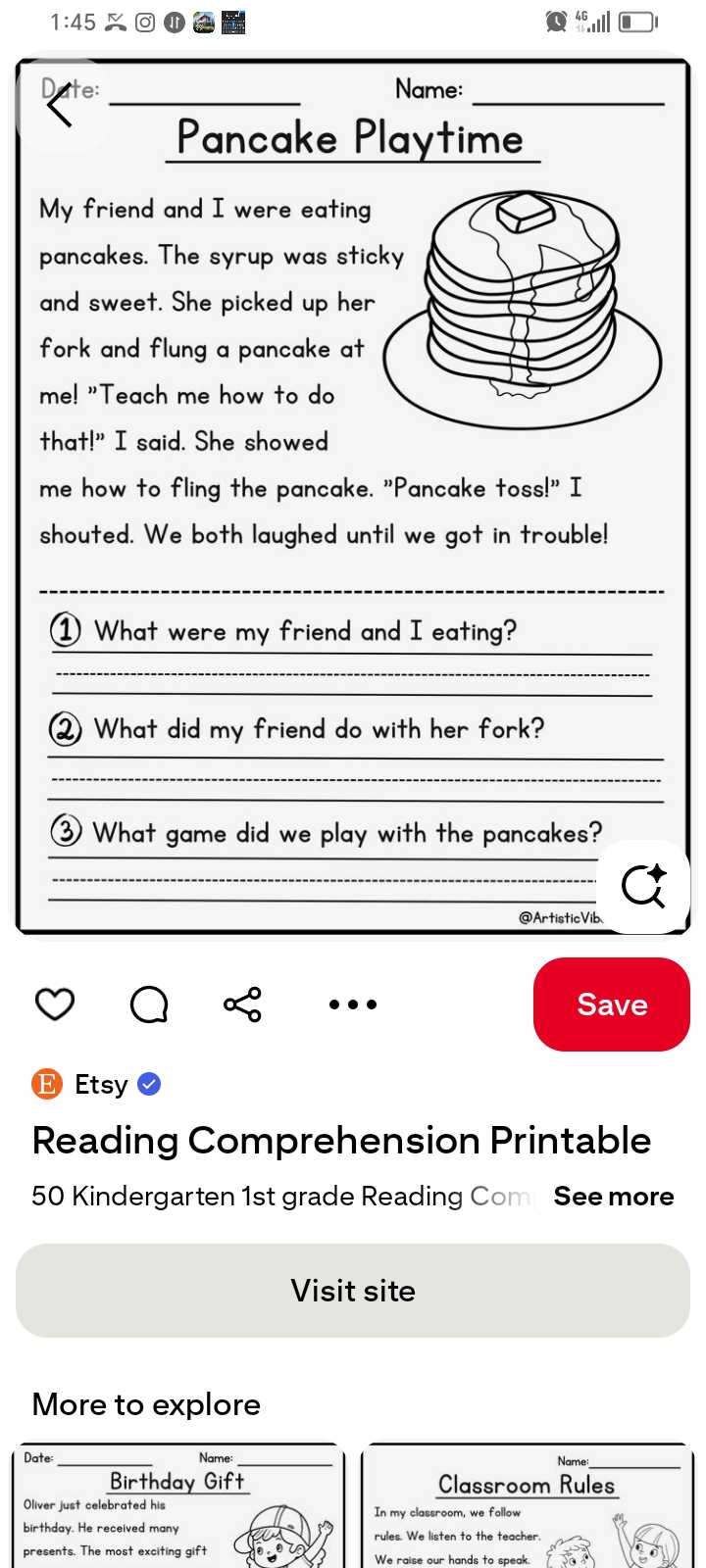The width and height of the screenshot is (706, 1568).
Task: Share this pin
Action: pyautogui.click(x=242, y=1004)
